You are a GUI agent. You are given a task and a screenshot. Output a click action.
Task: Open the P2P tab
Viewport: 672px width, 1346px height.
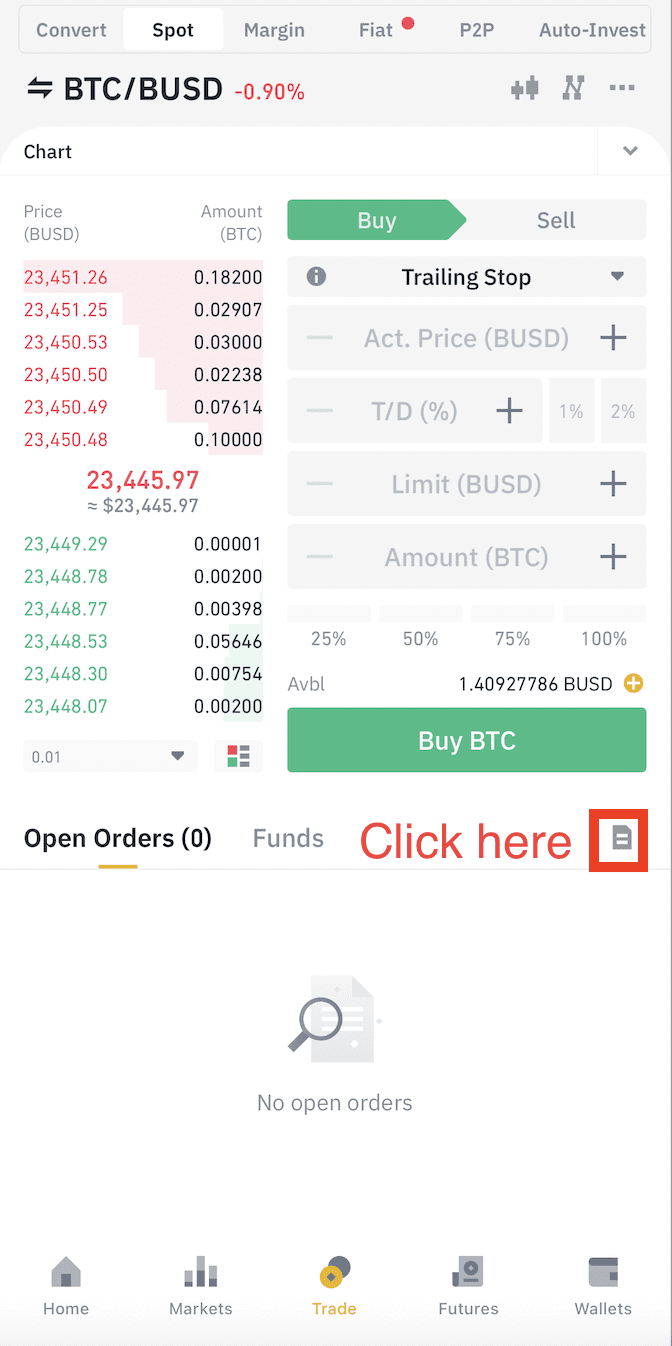tap(477, 30)
